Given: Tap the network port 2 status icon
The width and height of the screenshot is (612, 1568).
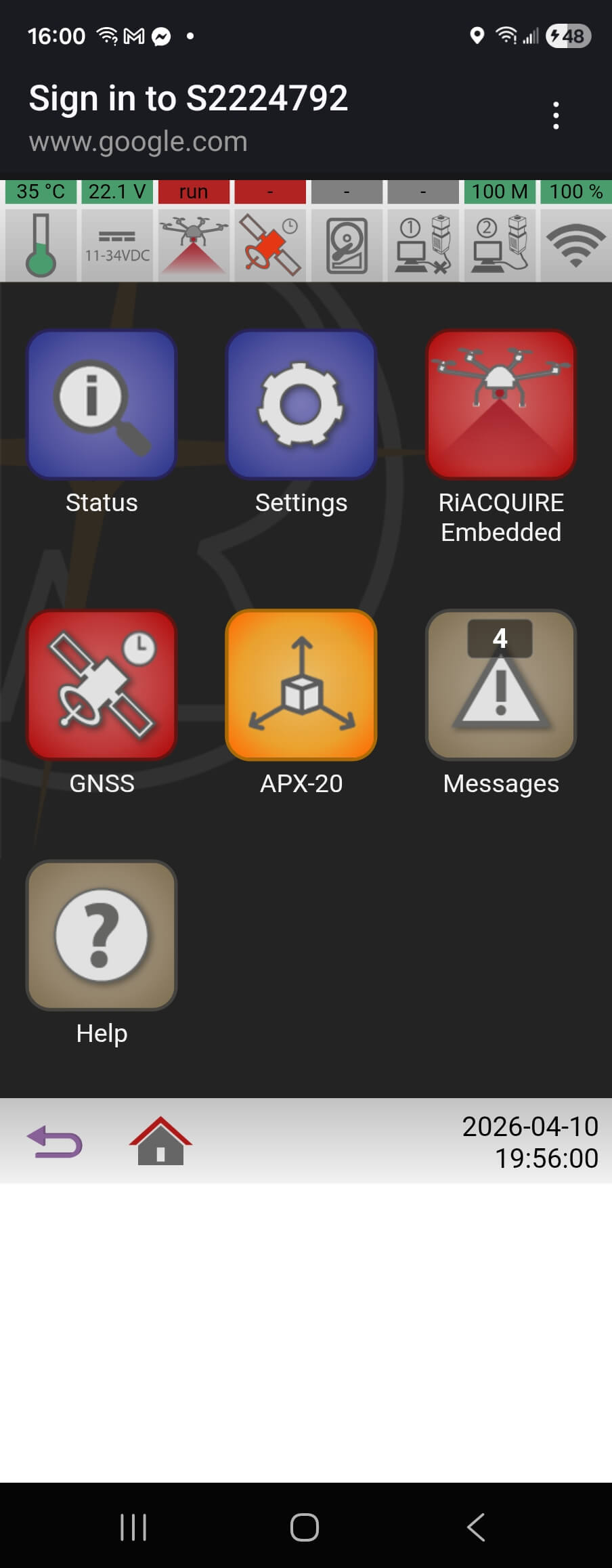Looking at the screenshot, I should pyautogui.click(x=500, y=244).
